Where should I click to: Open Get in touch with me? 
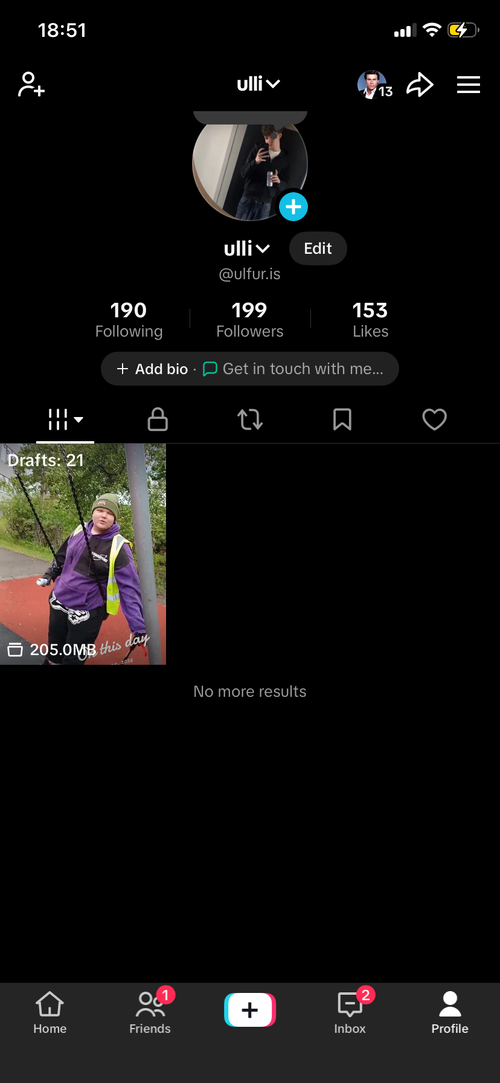coord(293,369)
